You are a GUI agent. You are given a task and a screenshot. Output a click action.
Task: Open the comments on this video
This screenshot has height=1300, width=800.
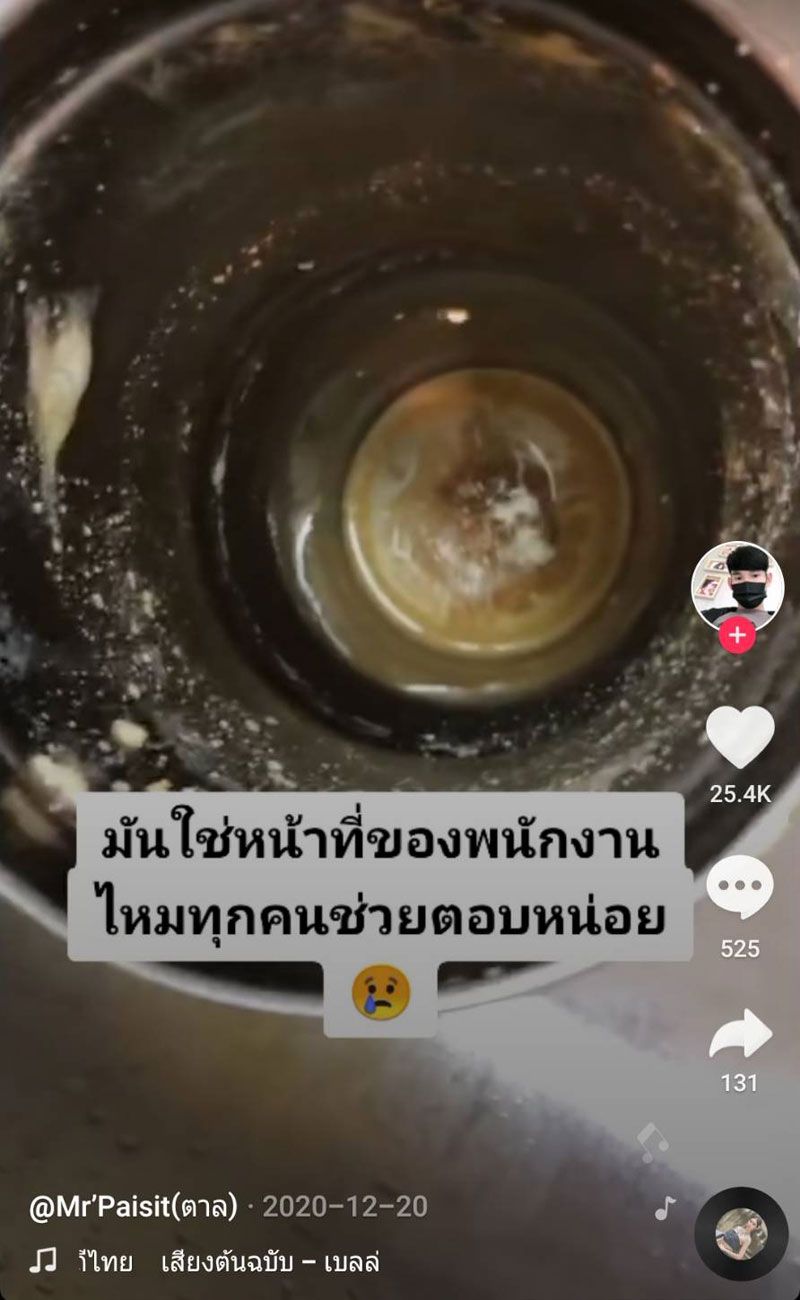coord(740,888)
